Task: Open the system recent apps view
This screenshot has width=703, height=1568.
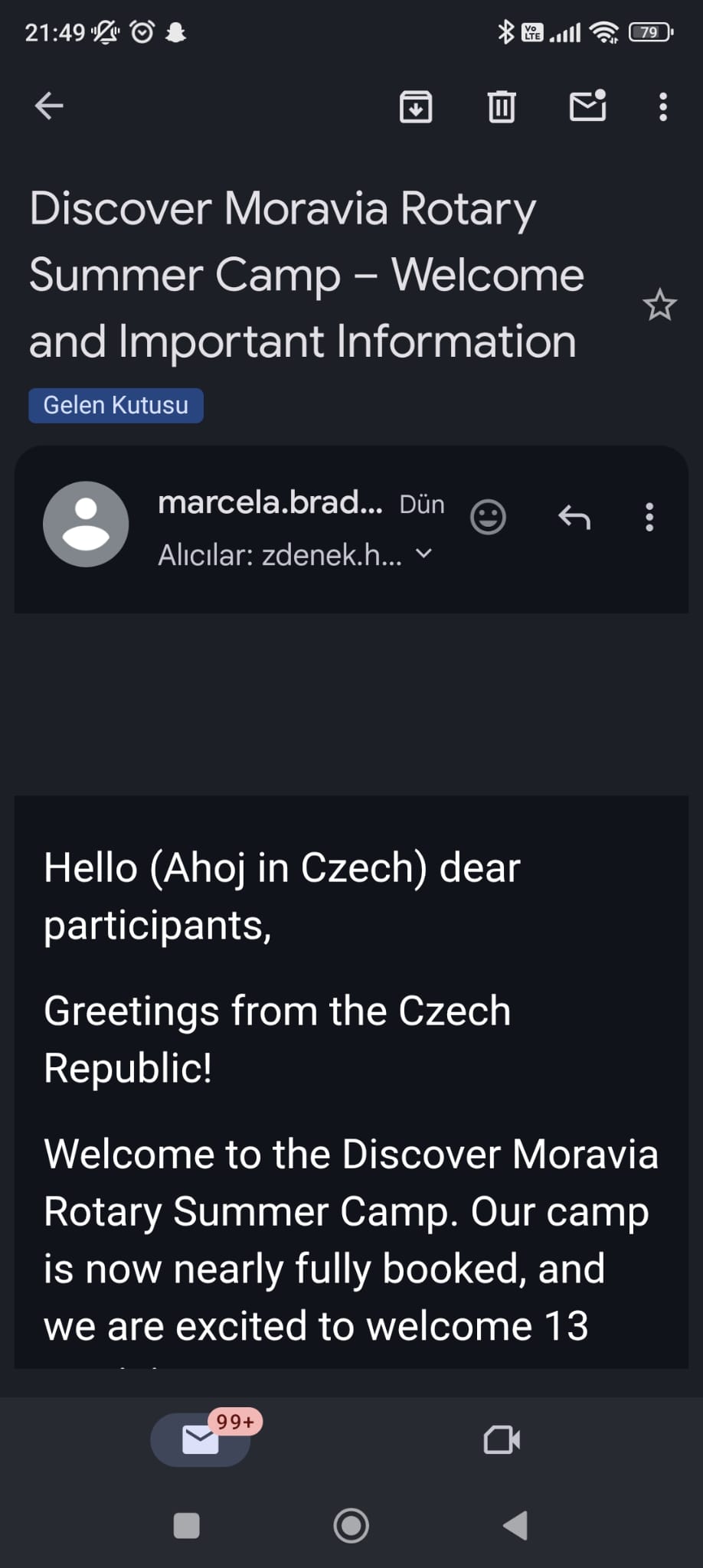Action: click(x=187, y=1525)
